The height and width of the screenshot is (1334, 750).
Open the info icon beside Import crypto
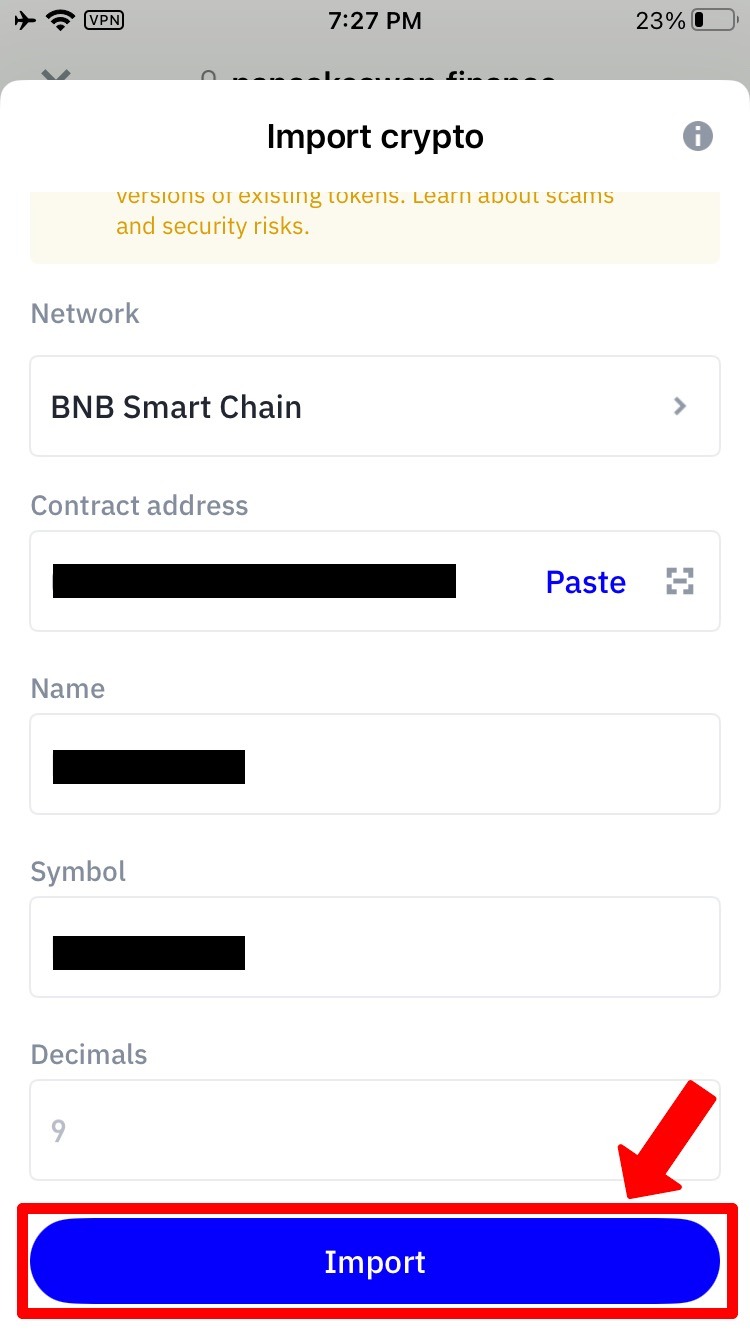[697, 136]
